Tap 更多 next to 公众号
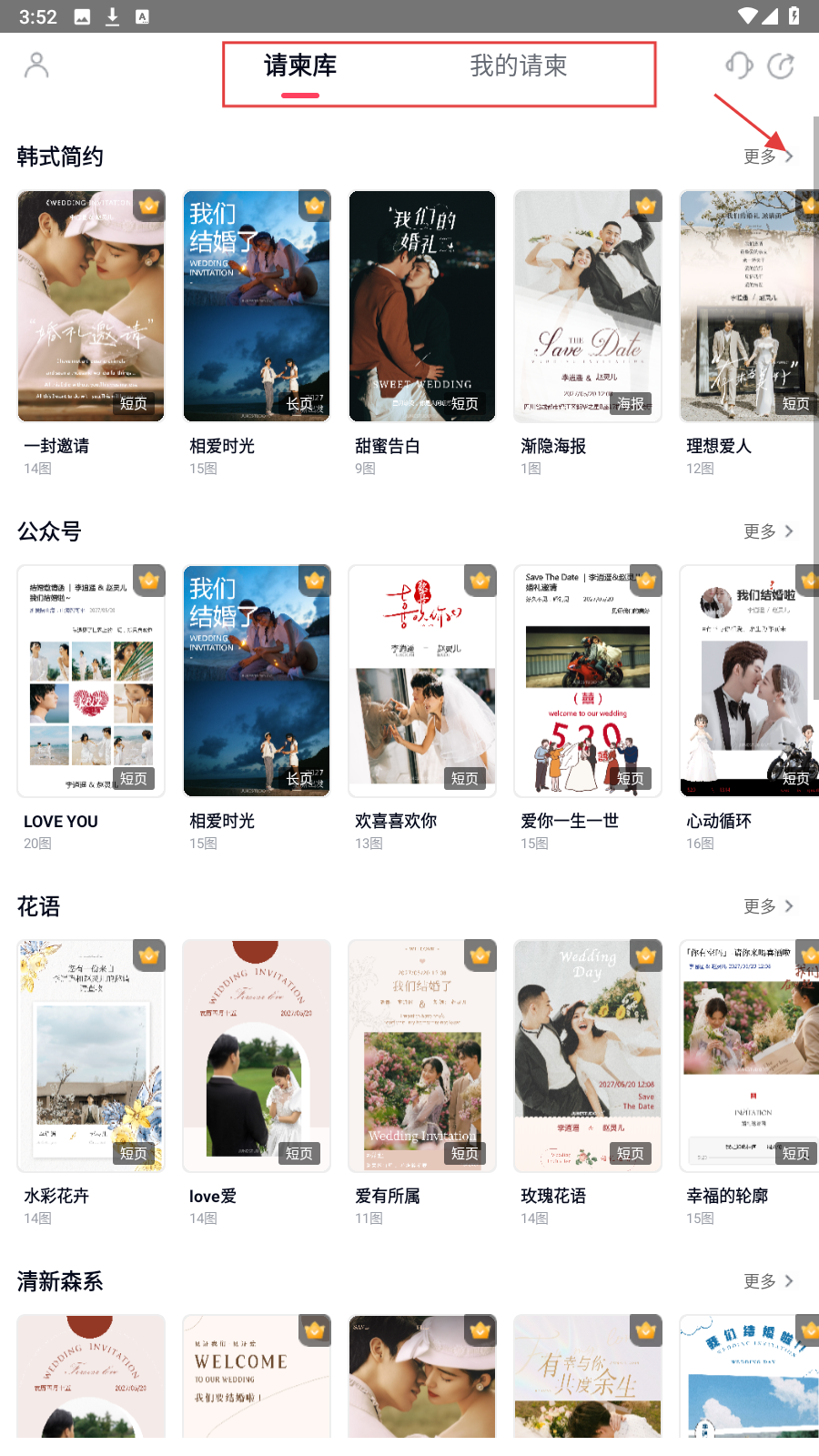This screenshot has height=1456, width=819. (768, 531)
